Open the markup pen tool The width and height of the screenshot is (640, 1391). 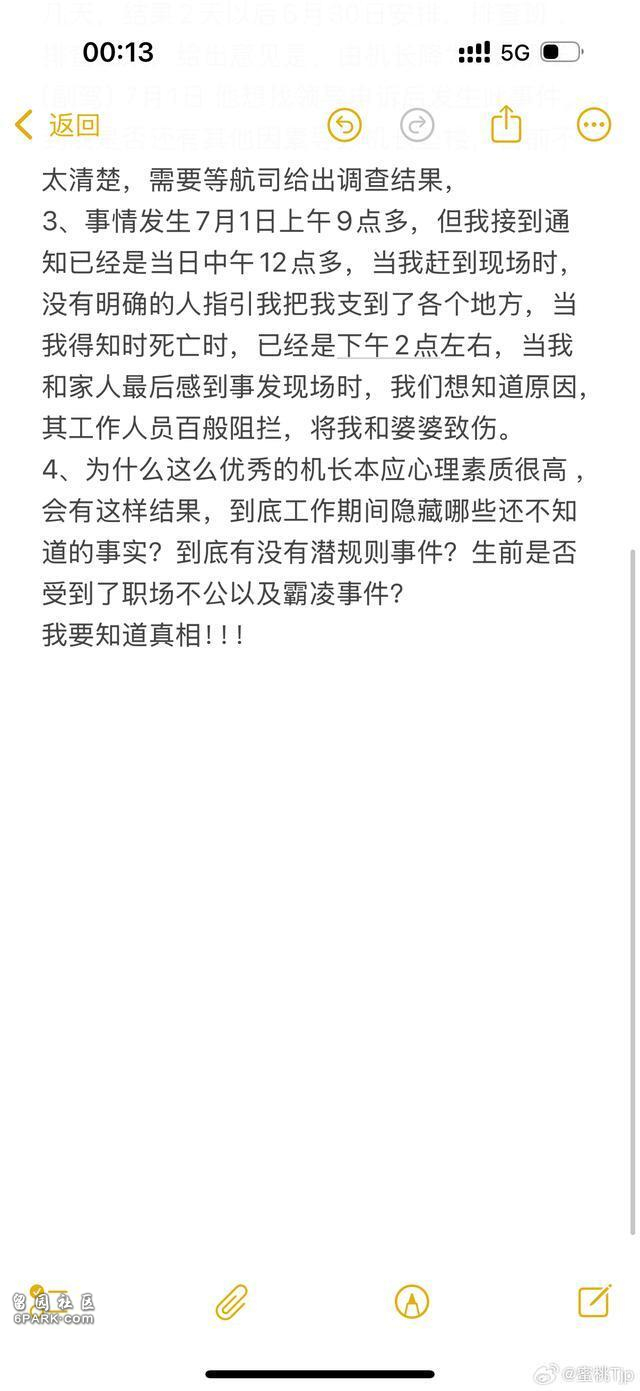pos(412,1301)
